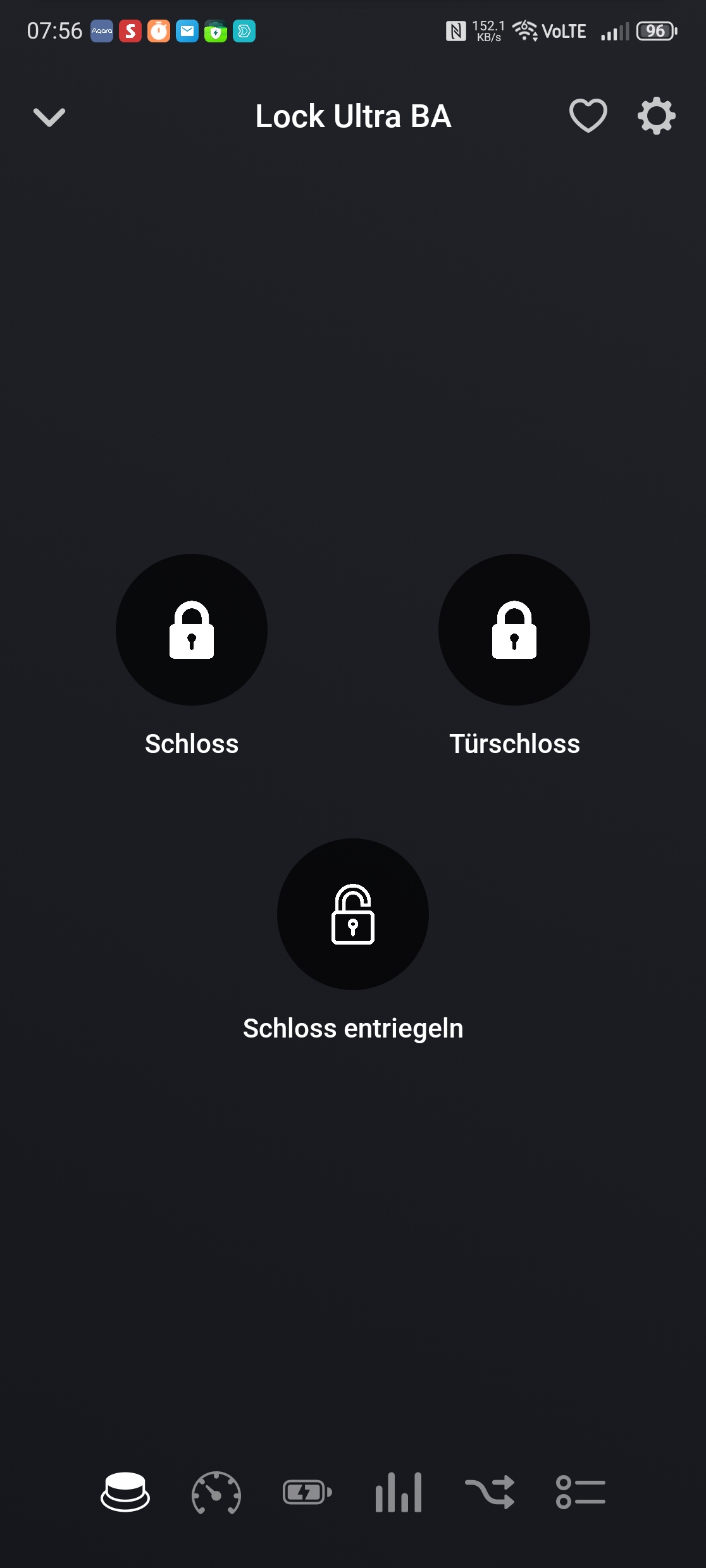Image resolution: width=706 pixels, height=1568 pixels.
Task: Switch to the gauge sensors tab
Action: tap(216, 1492)
